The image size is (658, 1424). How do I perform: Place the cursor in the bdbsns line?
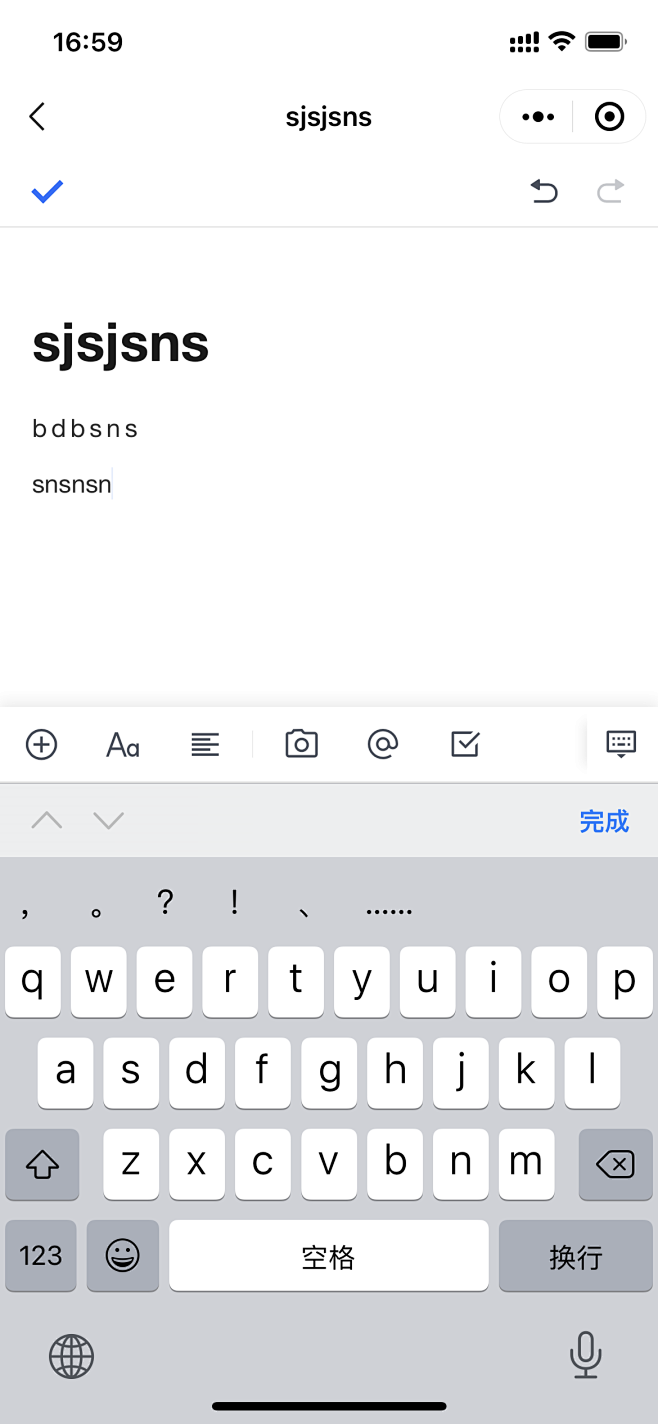(x=85, y=429)
